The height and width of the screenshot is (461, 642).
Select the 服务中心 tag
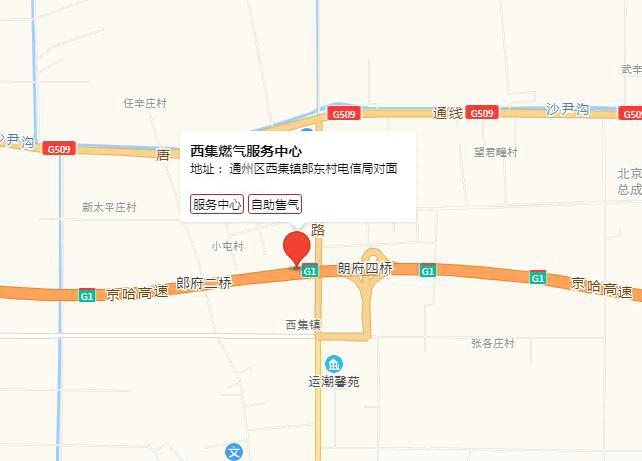[217, 204]
